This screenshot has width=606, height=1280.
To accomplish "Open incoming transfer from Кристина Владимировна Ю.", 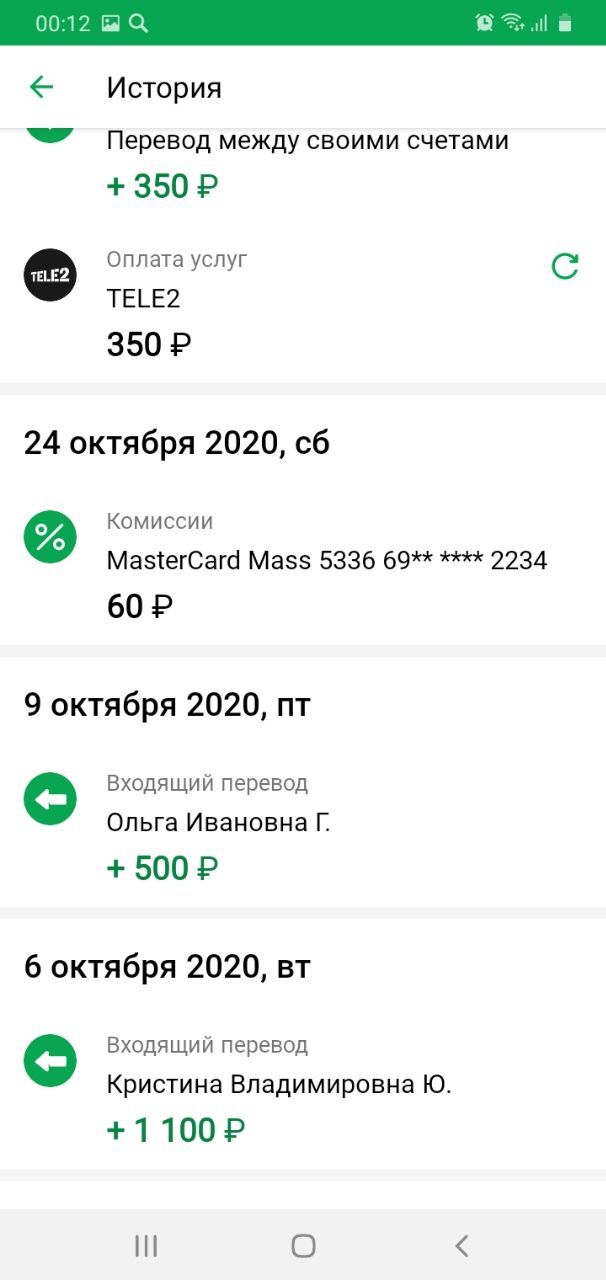I will [303, 1089].
